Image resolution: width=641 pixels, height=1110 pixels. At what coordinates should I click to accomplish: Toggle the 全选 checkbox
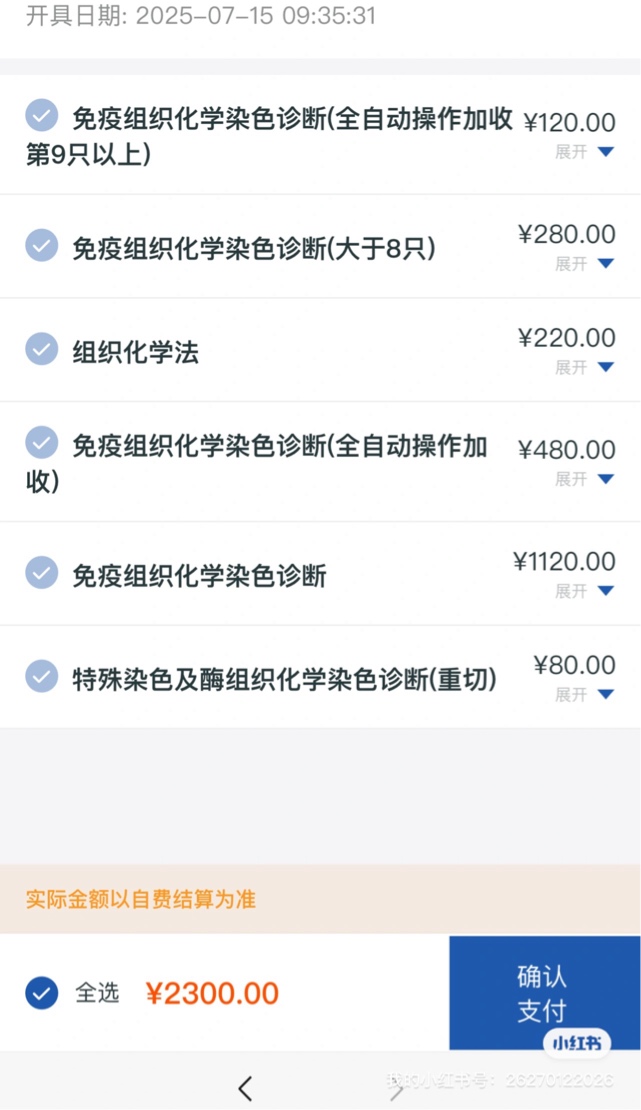pyautogui.click(x=42, y=992)
